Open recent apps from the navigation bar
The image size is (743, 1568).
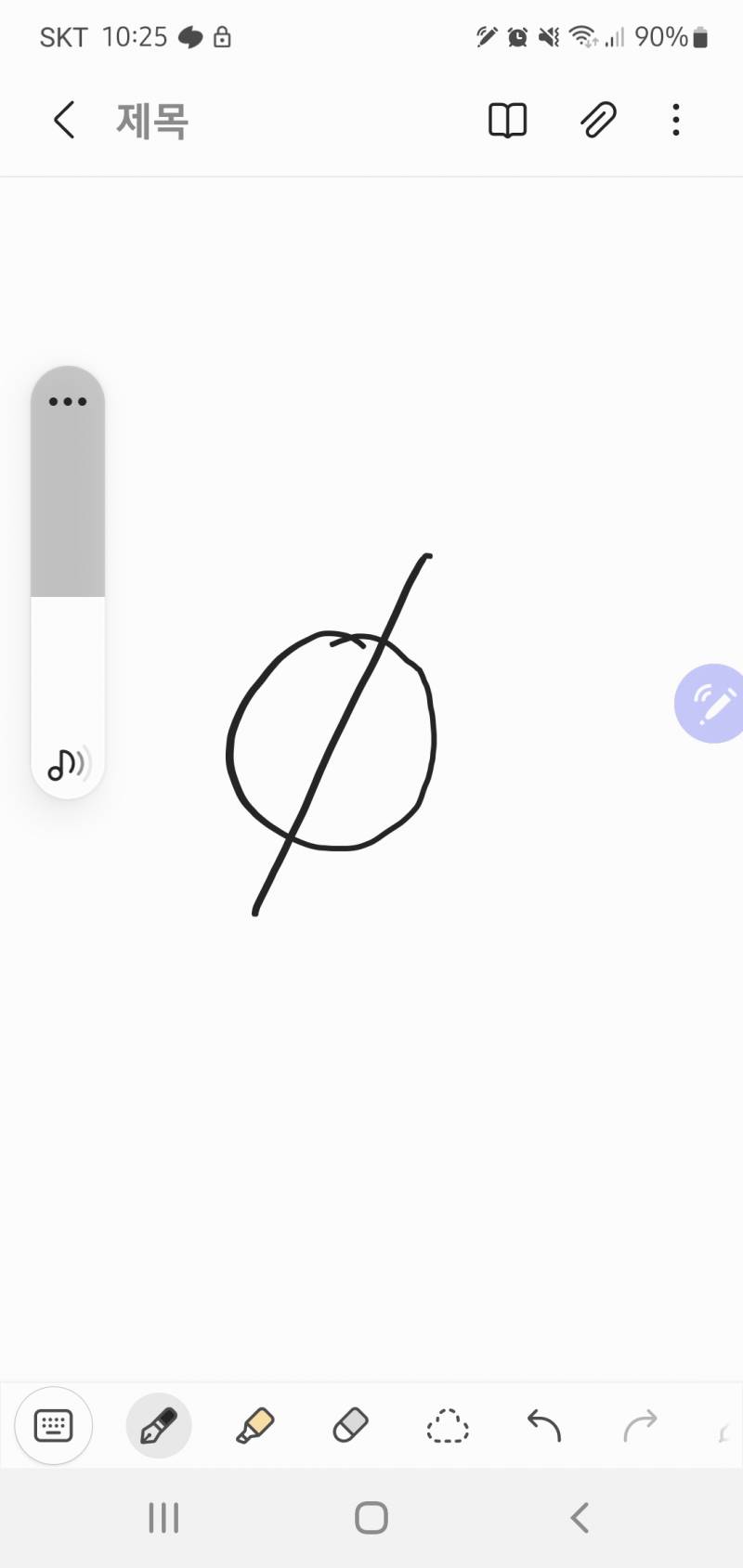click(163, 1519)
